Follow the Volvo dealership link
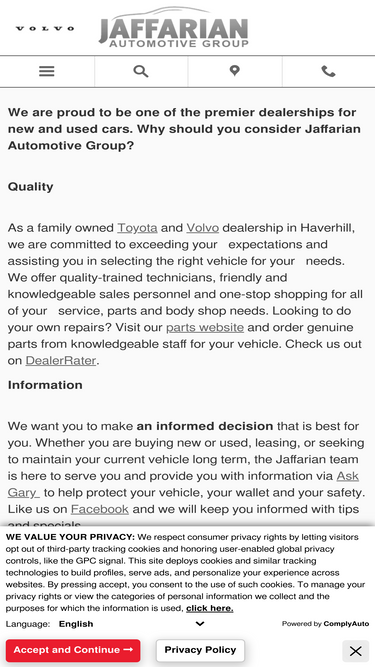 pos(202,228)
